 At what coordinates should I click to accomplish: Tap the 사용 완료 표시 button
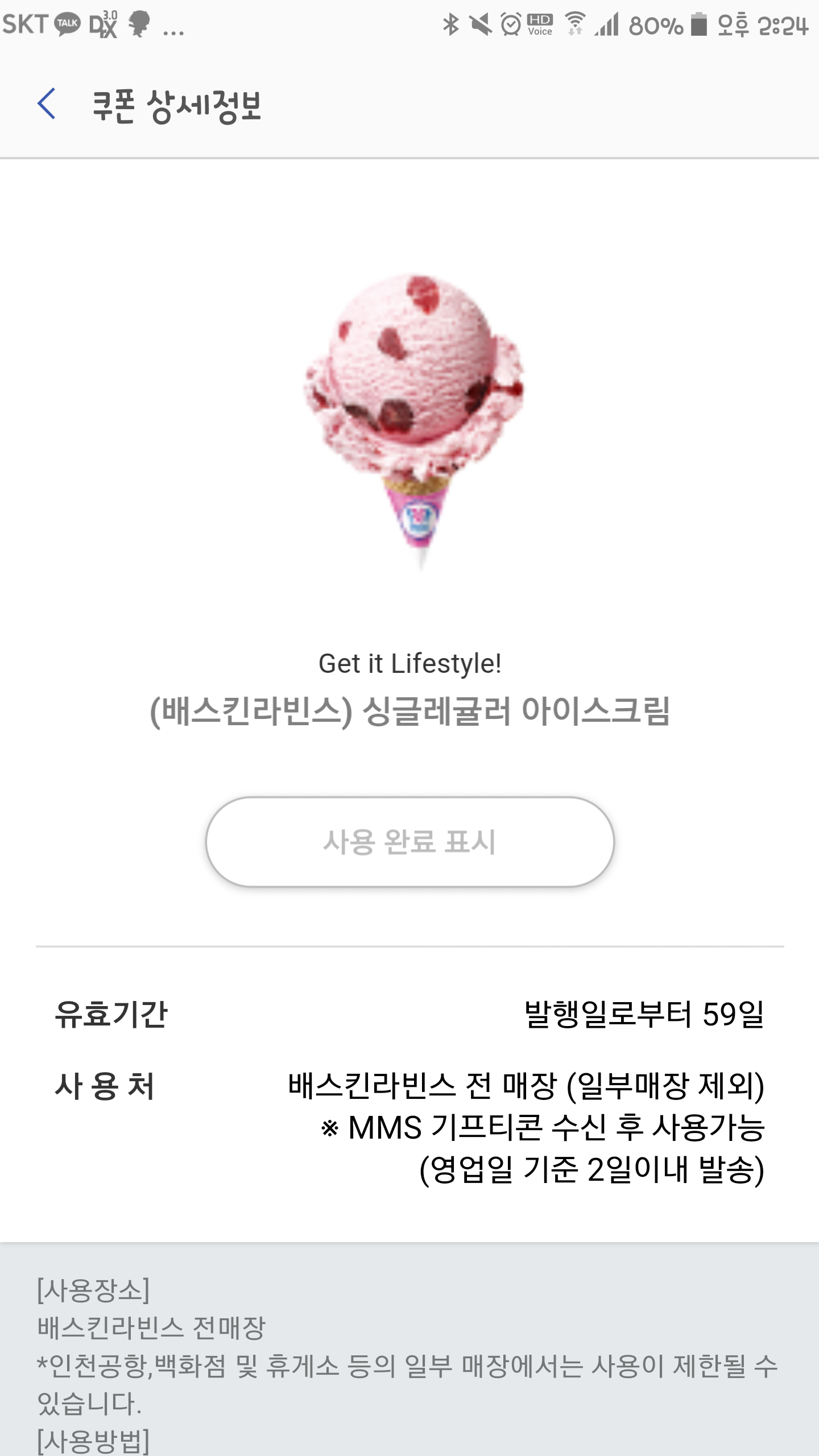409,842
